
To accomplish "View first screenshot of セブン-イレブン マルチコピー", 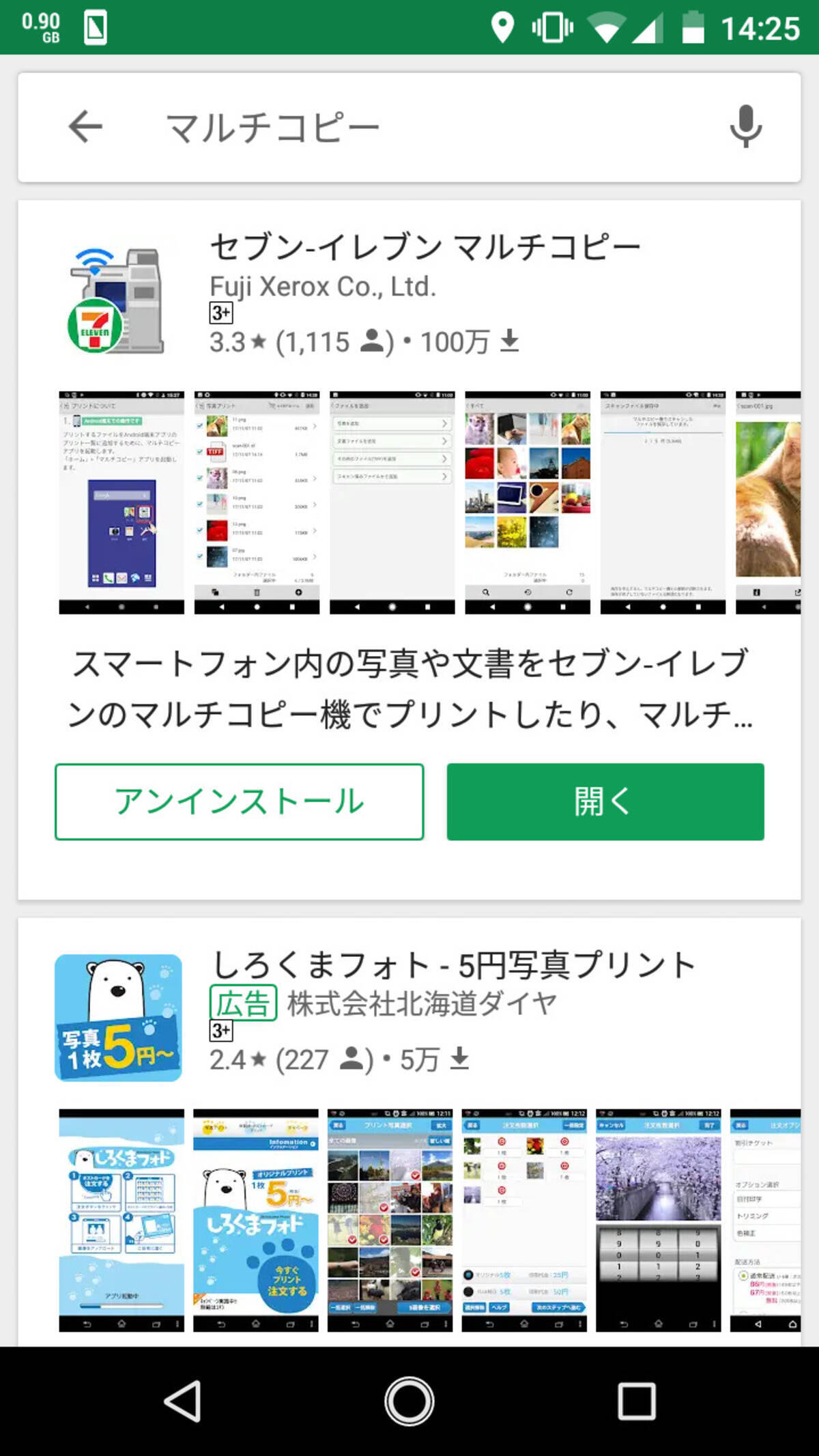I will click(x=121, y=502).
